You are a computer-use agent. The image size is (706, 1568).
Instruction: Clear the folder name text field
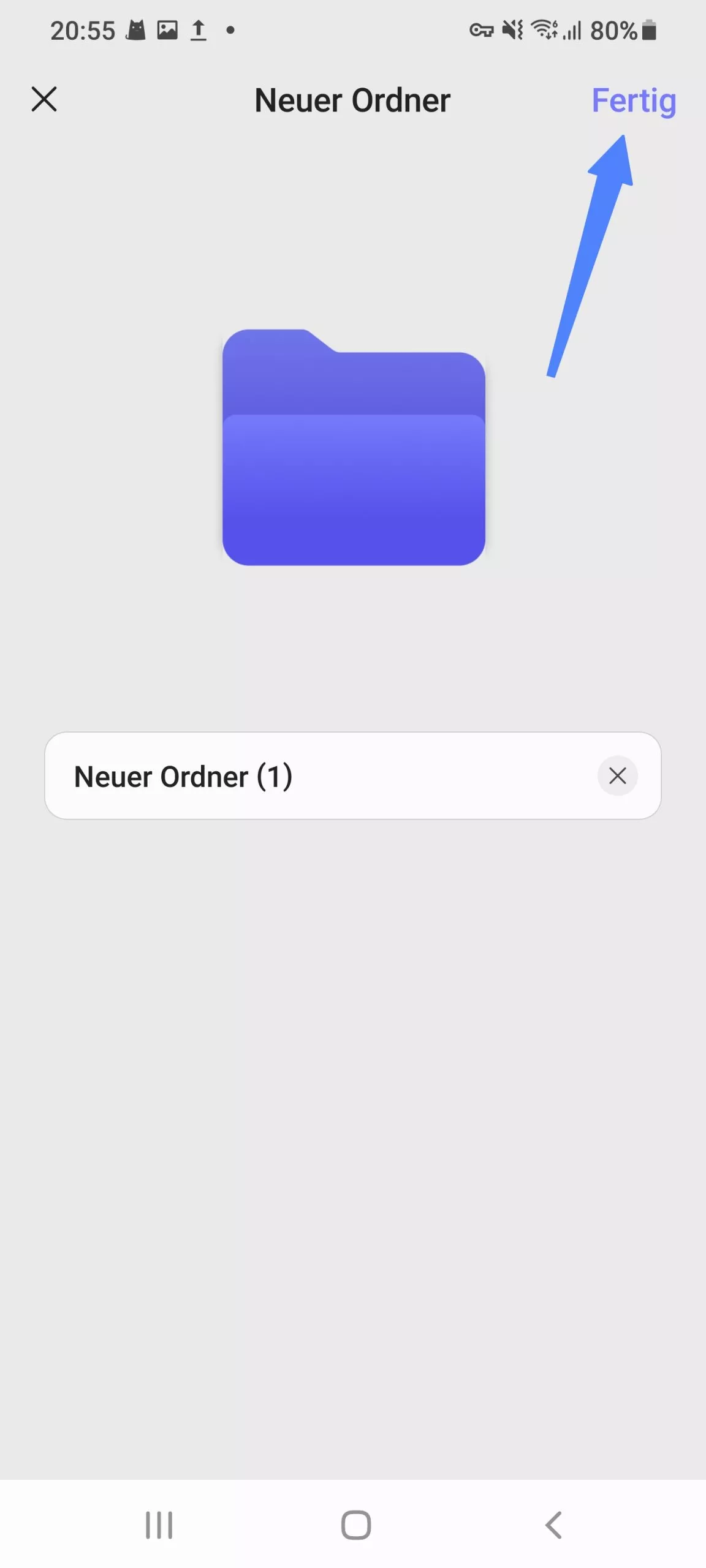(617, 776)
